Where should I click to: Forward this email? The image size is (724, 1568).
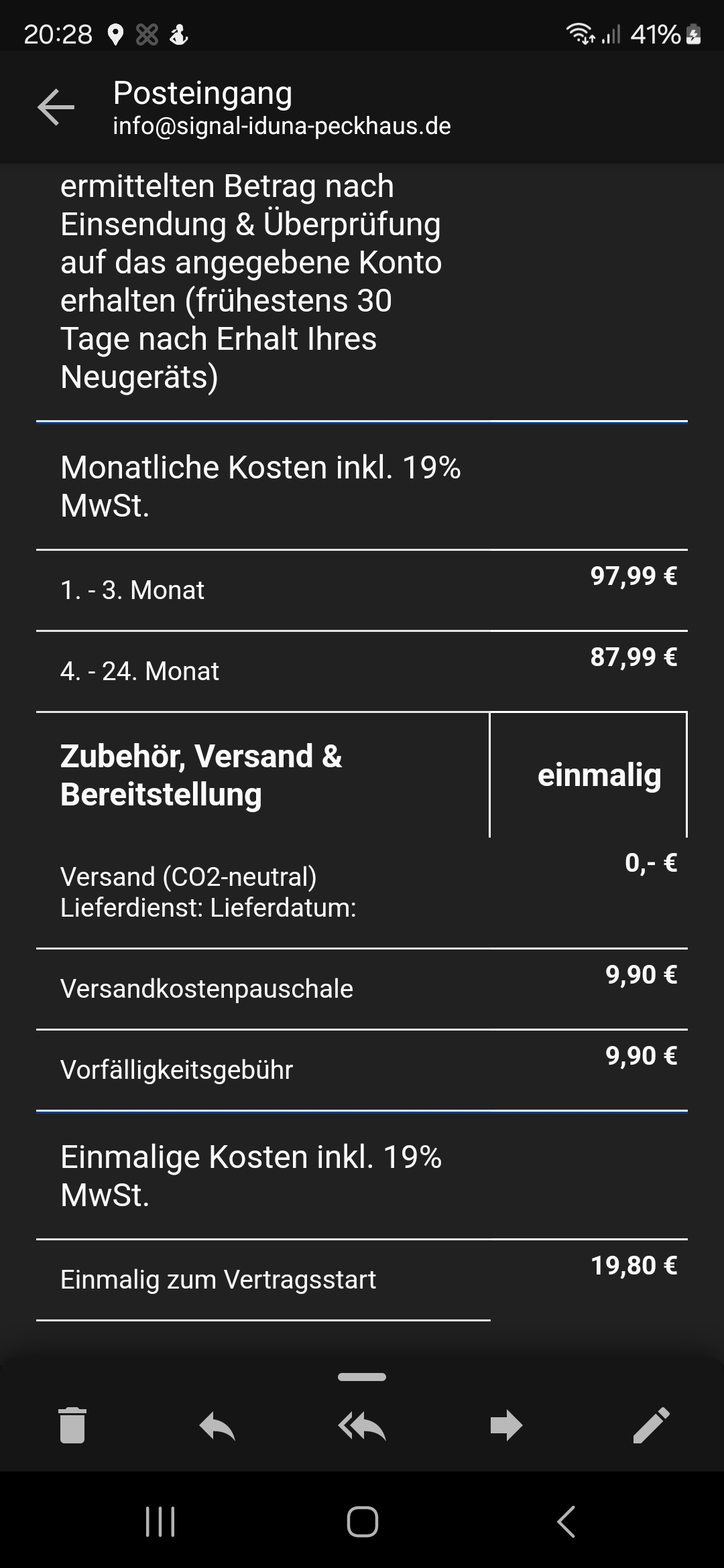click(506, 1425)
